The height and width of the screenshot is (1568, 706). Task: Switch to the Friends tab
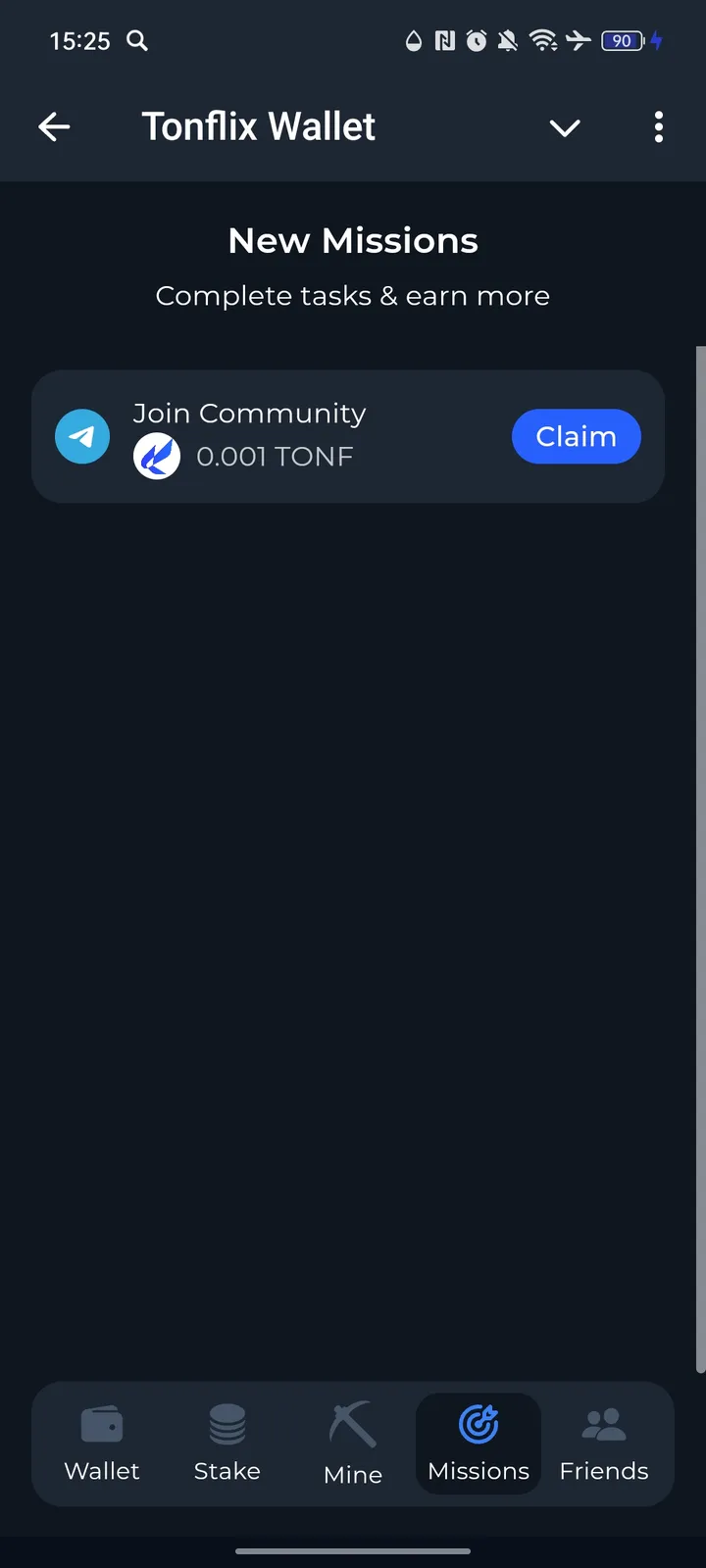[x=603, y=1444]
